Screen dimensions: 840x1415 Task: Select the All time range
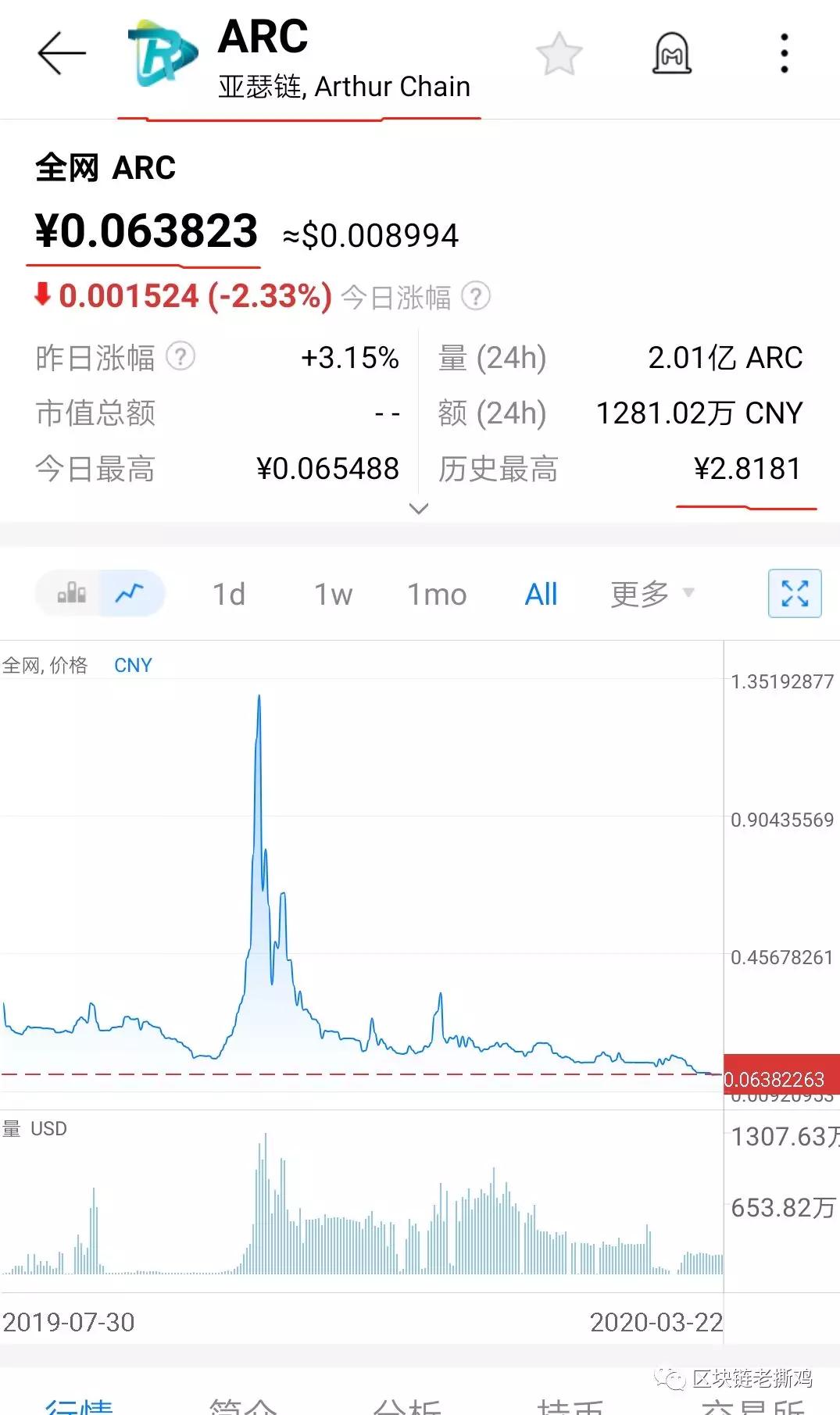[x=541, y=595]
